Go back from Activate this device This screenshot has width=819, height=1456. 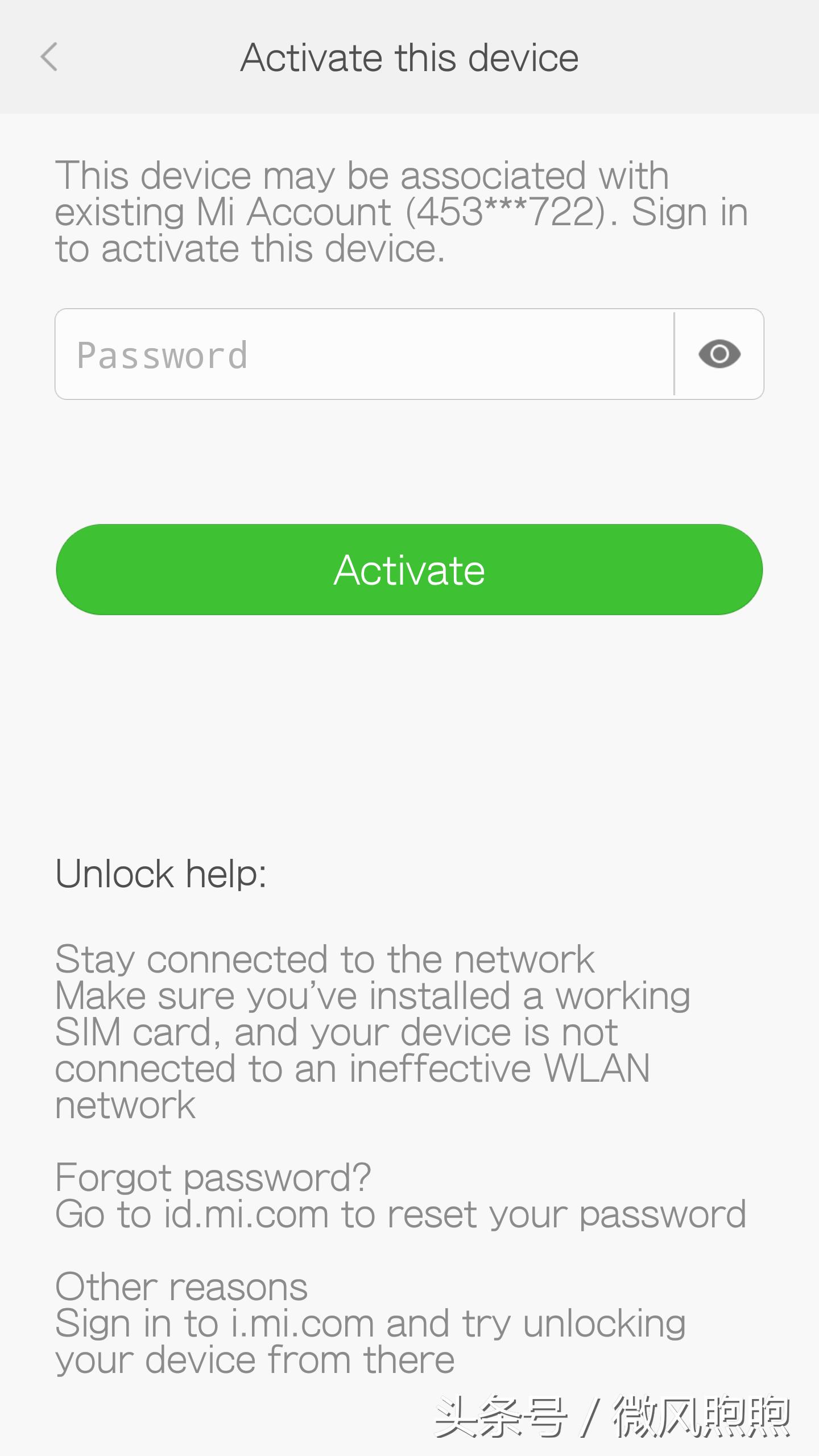click(x=49, y=57)
